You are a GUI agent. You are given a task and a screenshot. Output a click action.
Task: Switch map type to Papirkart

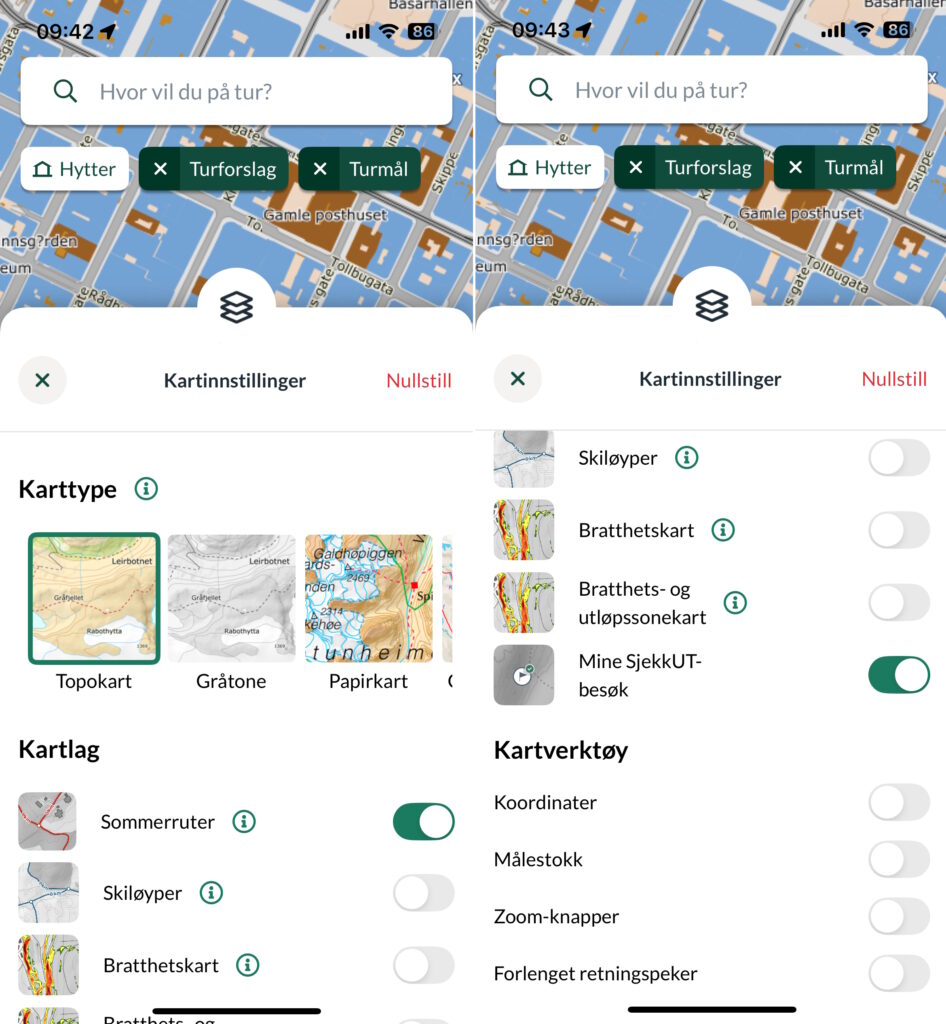point(368,598)
